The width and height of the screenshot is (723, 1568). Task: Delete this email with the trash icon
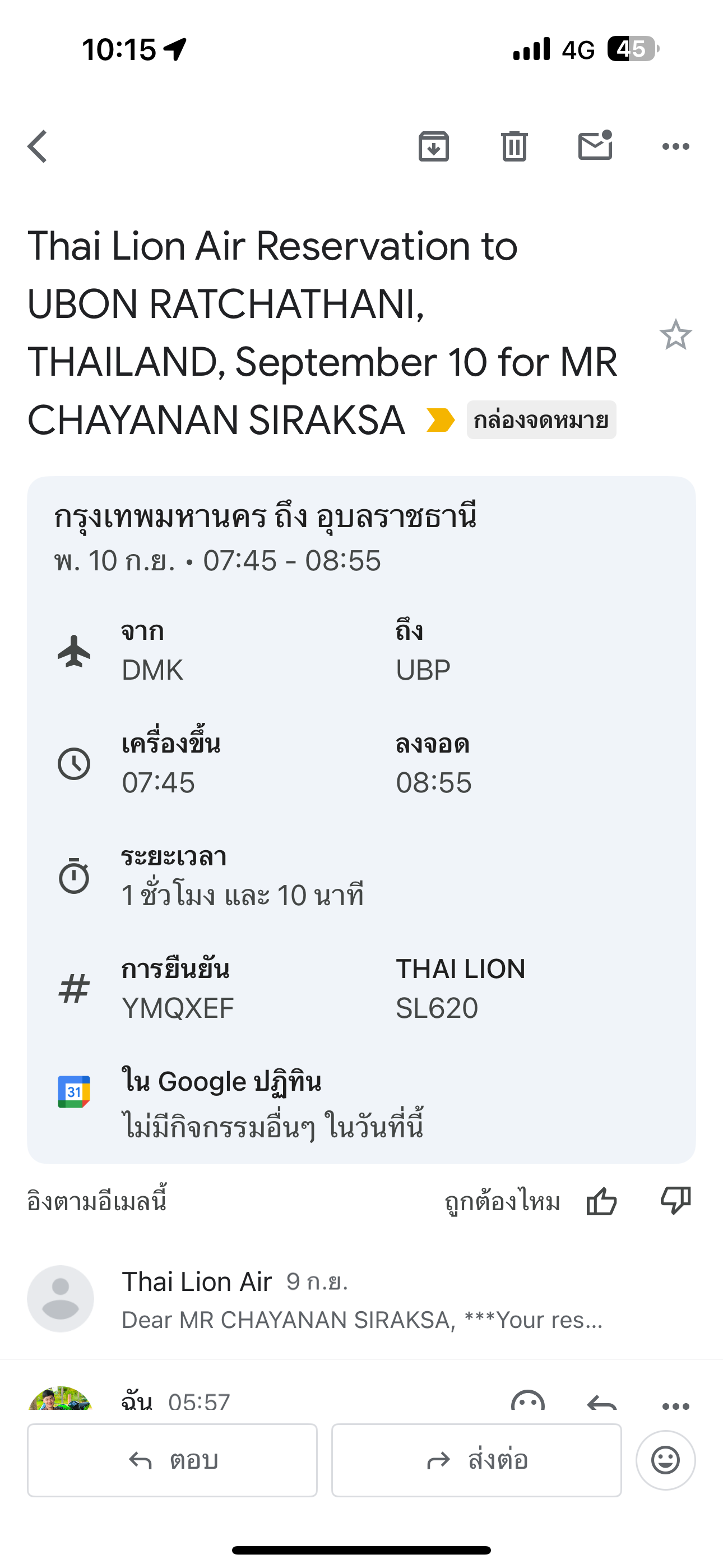point(515,147)
